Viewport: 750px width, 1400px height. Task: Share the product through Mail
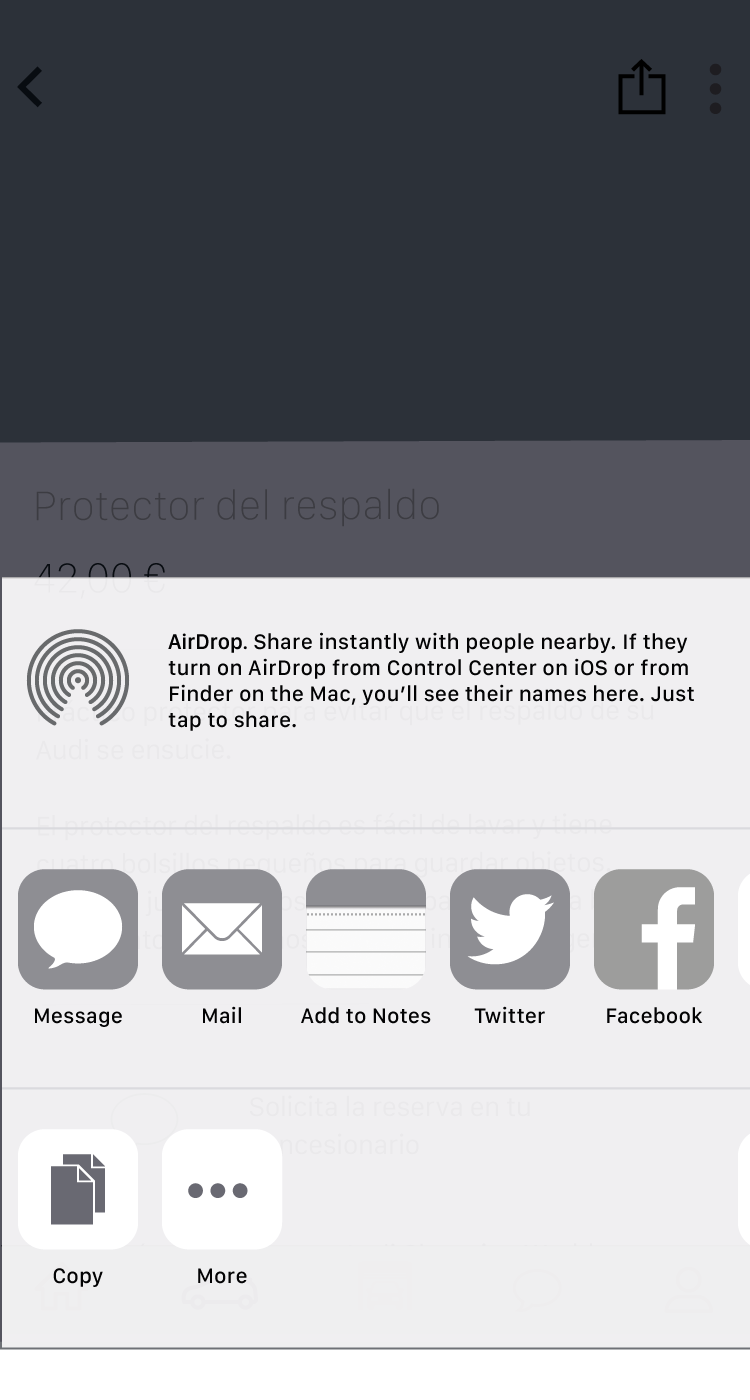[222, 929]
